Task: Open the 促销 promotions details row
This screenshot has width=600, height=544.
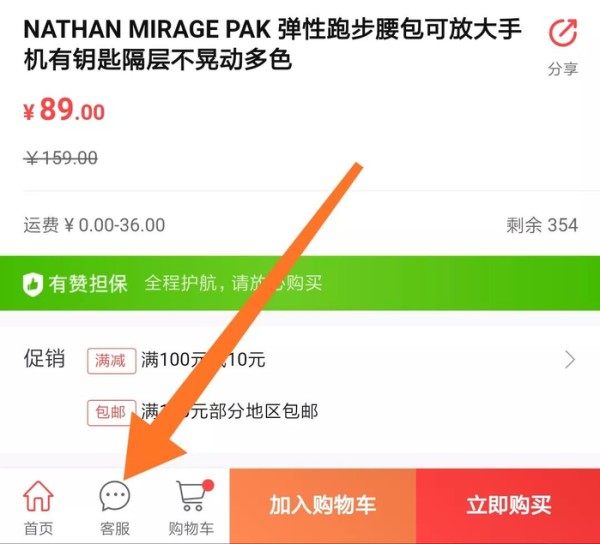Action: pos(300,360)
